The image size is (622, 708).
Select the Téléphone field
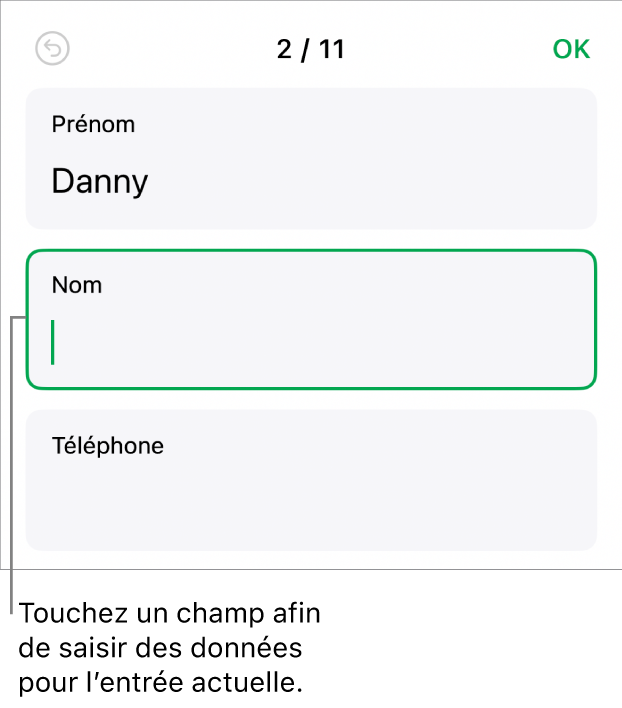[311, 480]
